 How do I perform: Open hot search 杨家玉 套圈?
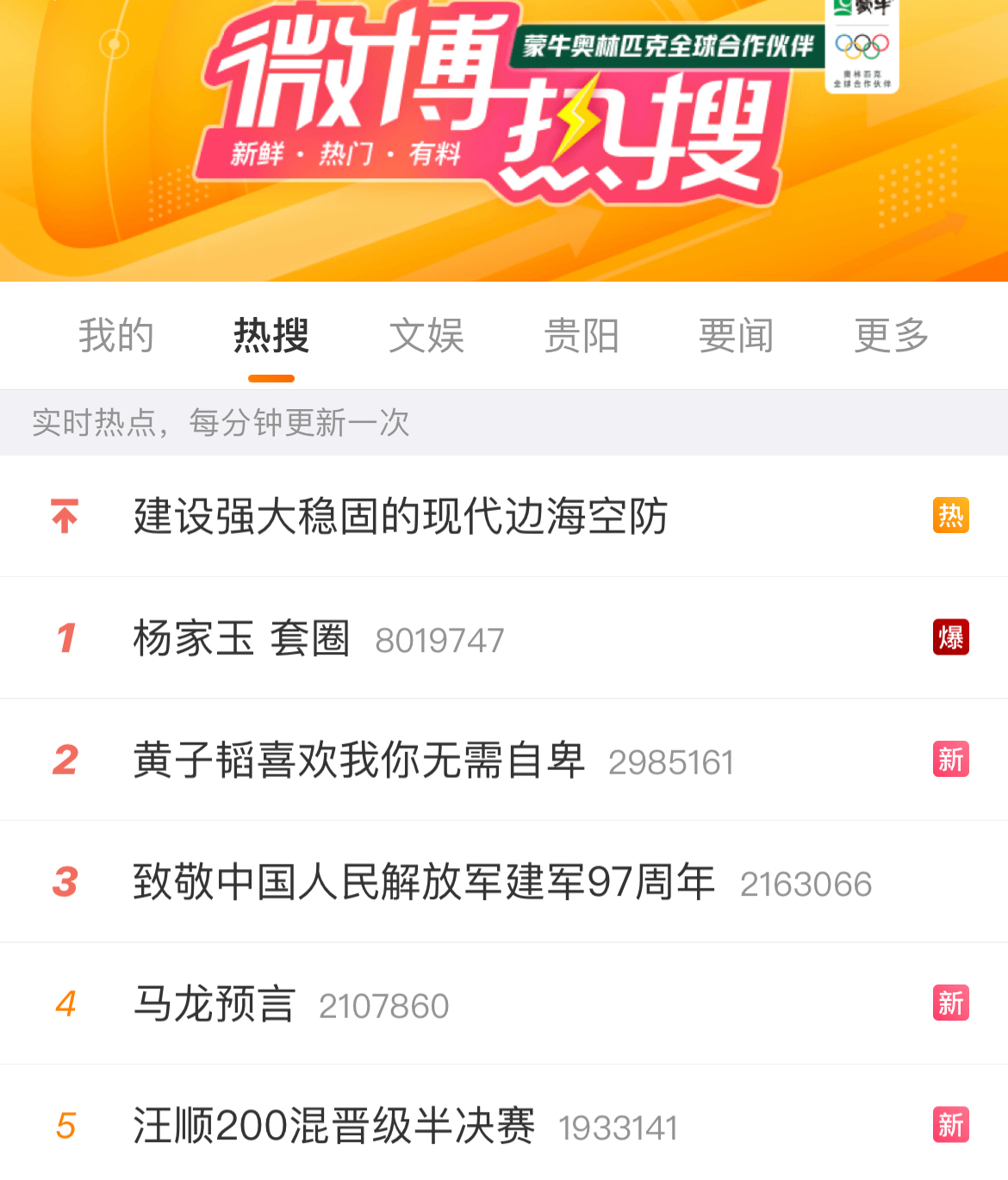tap(242, 639)
